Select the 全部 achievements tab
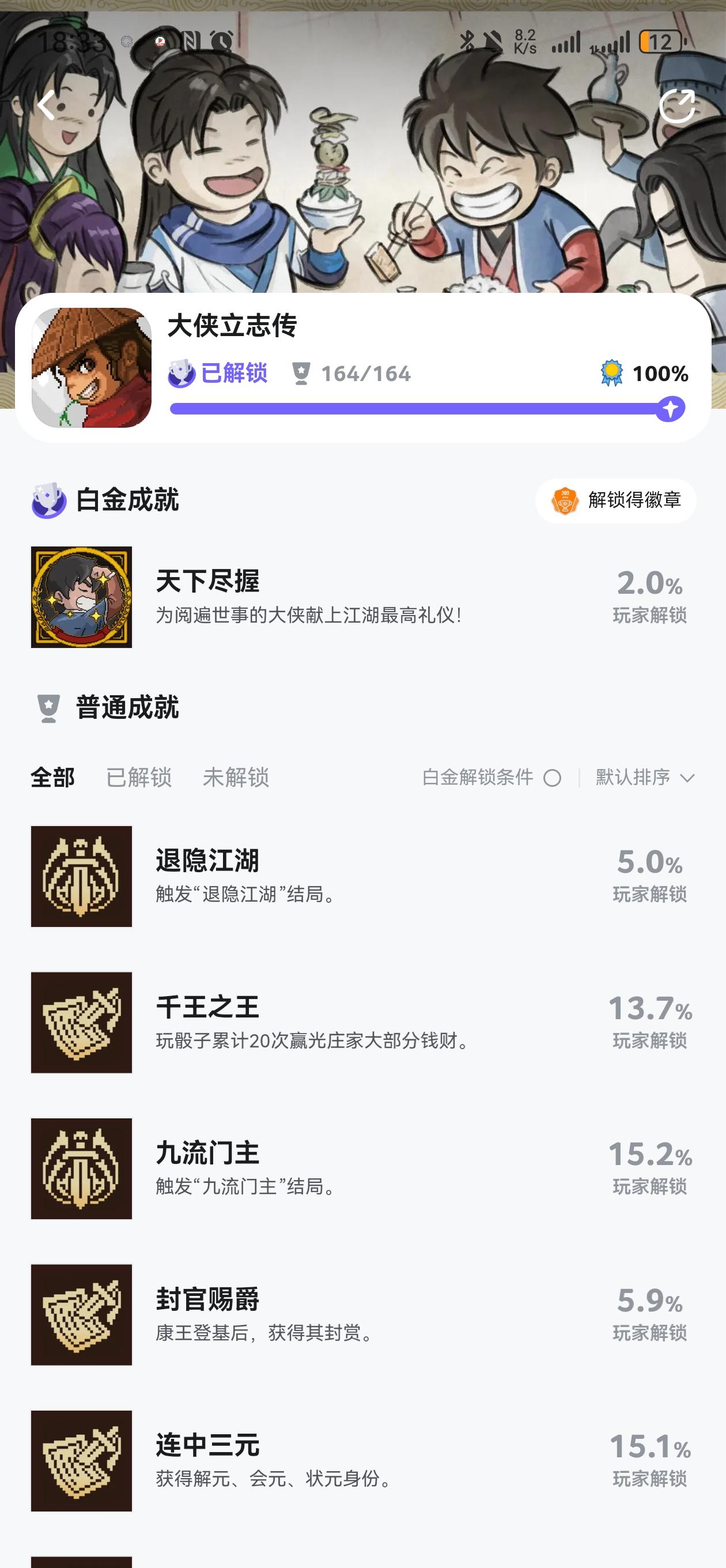This screenshot has height=1568, width=726. [x=53, y=777]
